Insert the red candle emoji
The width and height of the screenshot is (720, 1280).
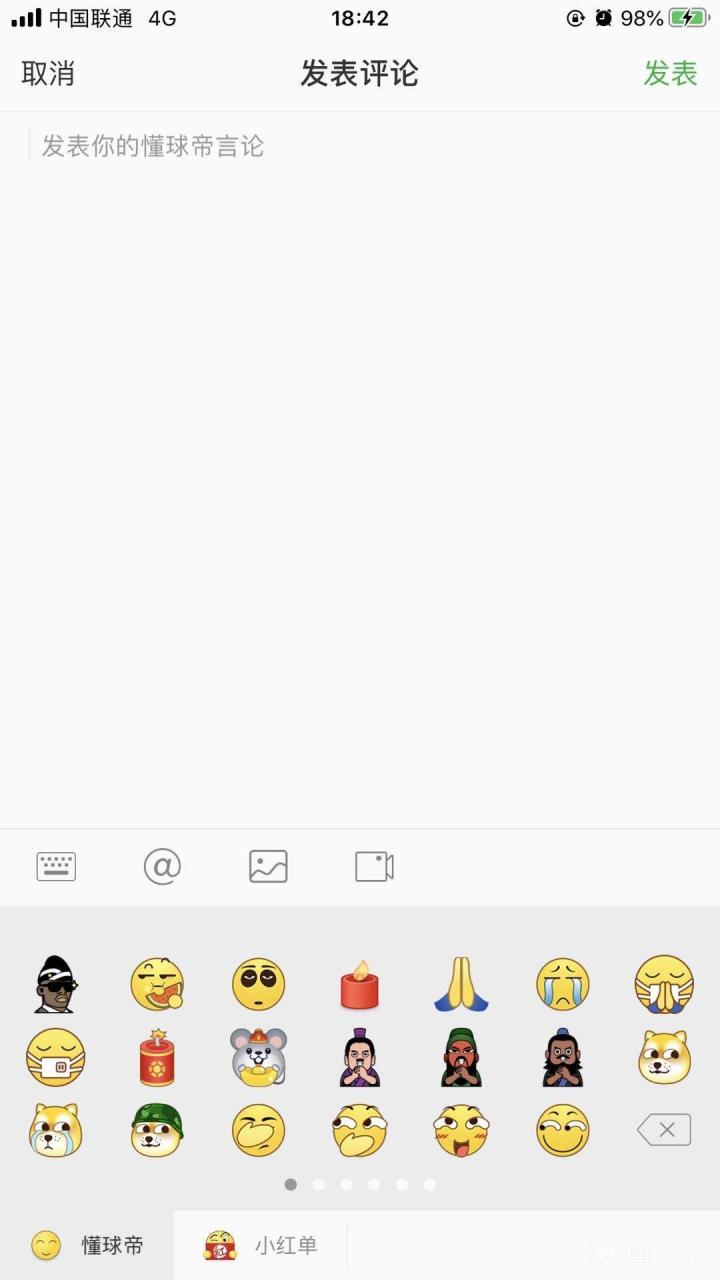[359, 985]
